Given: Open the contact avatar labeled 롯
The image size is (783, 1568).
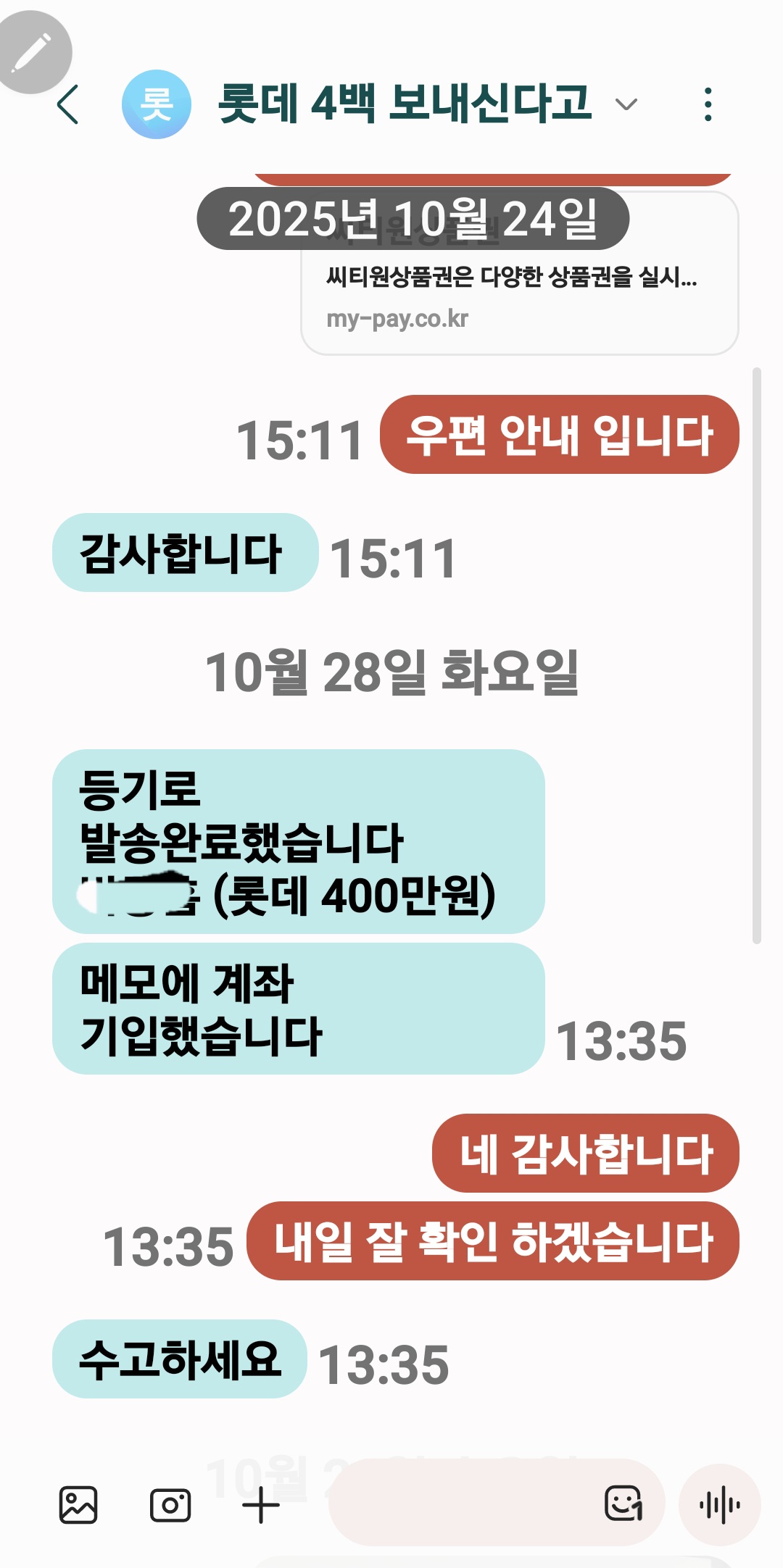Looking at the screenshot, I should [x=156, y=104].
